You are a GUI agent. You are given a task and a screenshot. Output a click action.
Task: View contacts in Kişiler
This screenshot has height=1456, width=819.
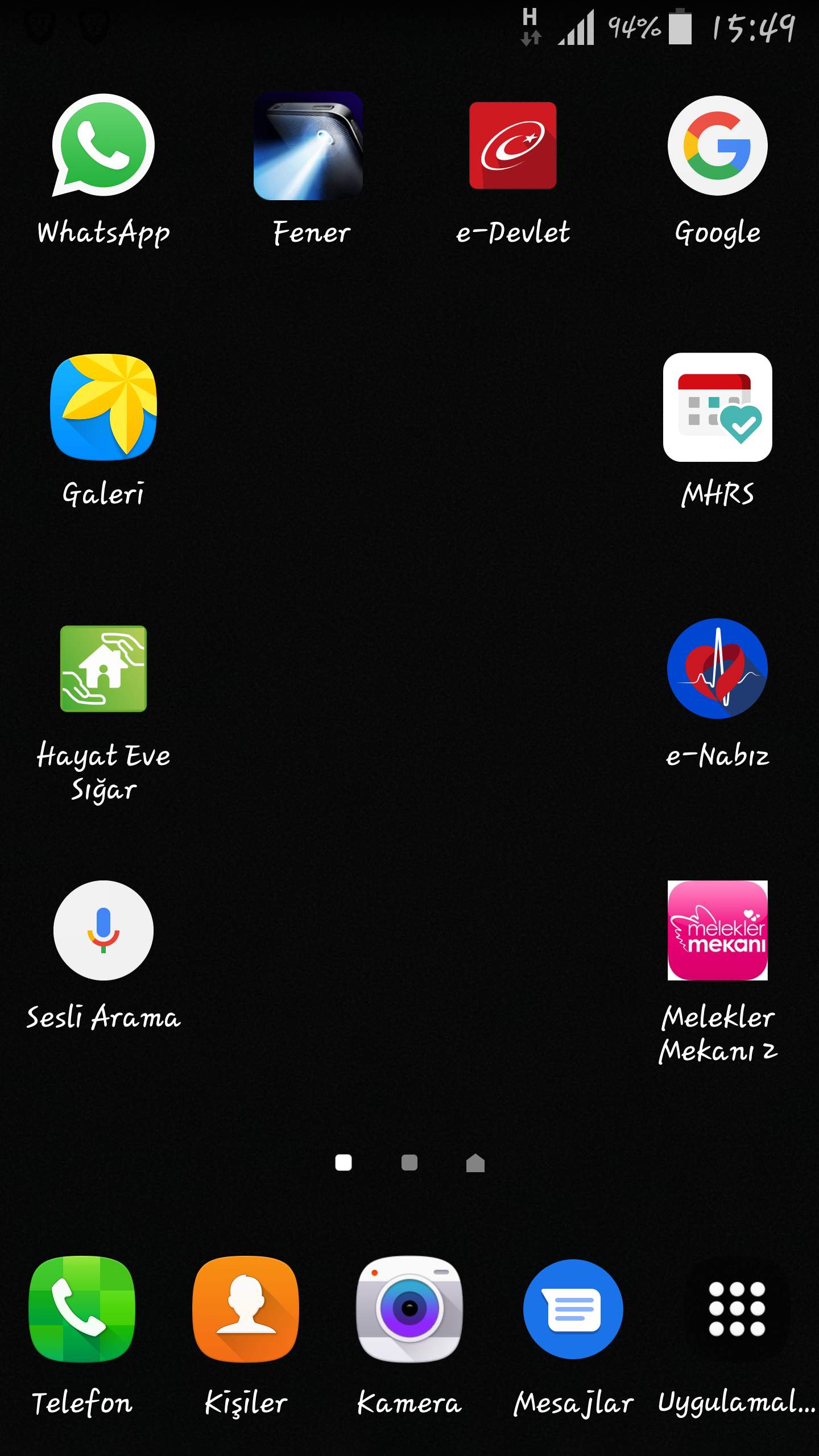pos(246,1308)
